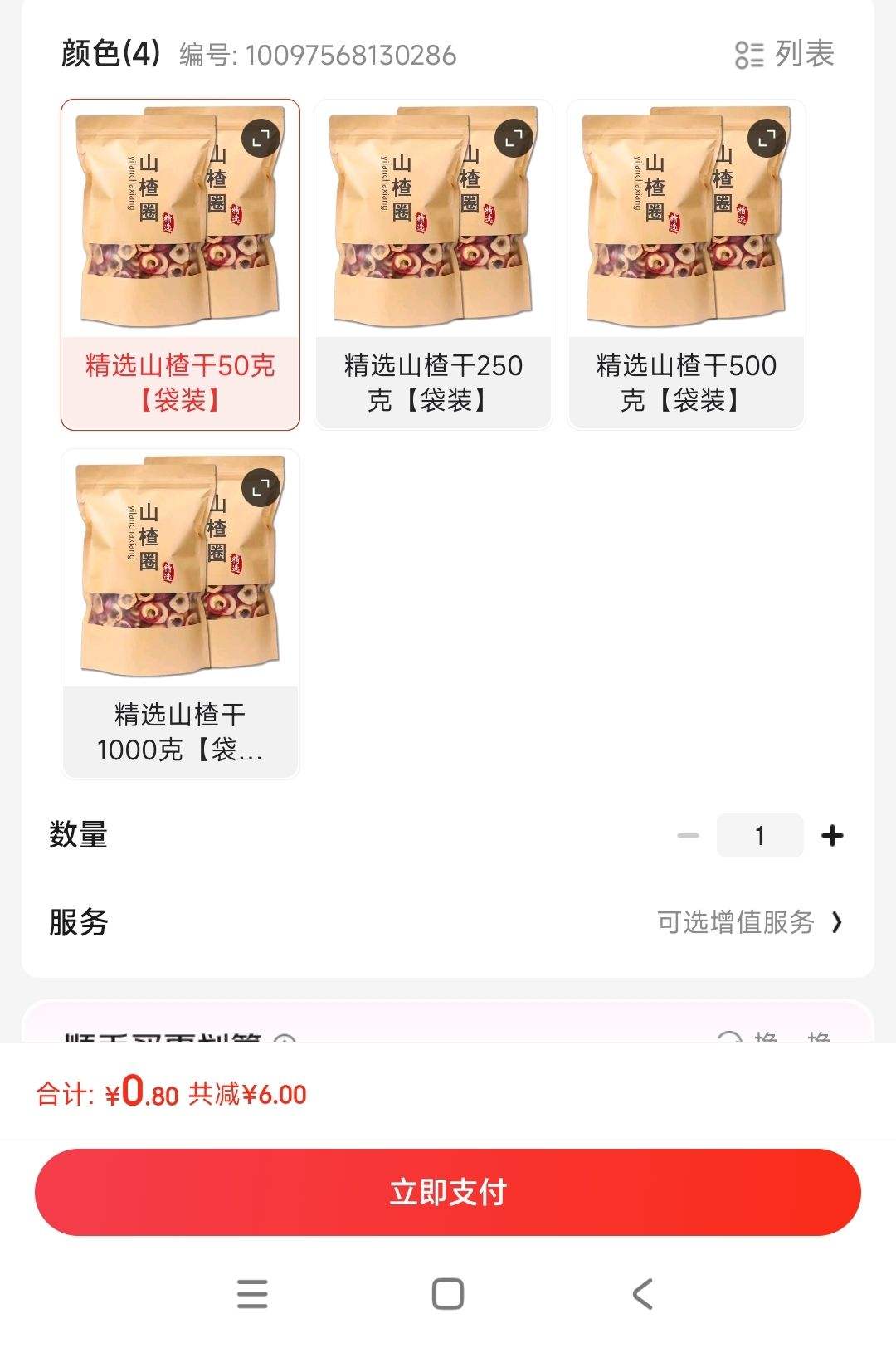This screenshot has height=1348, width=896.
Task: Select the 精选山楂干250克 variant
Action: coord(435,263)
